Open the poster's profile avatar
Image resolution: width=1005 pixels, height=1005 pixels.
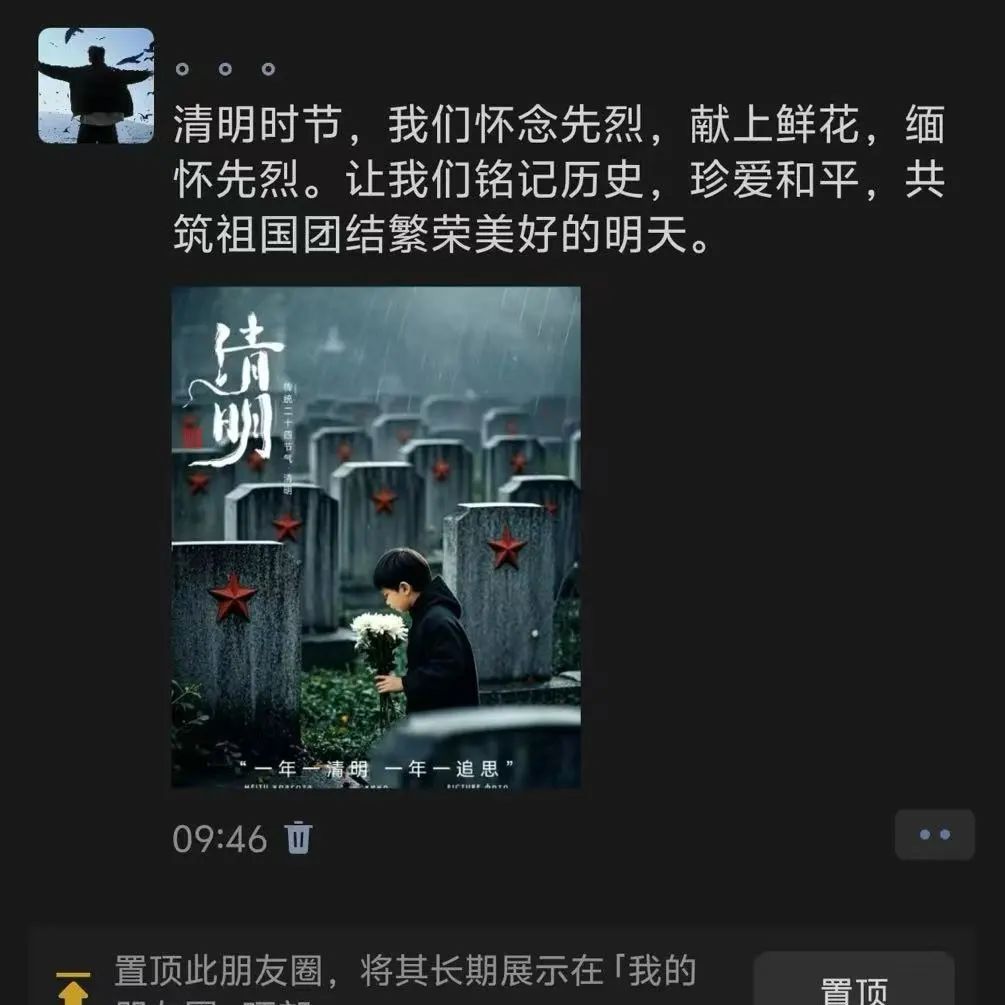coord(96,85)
